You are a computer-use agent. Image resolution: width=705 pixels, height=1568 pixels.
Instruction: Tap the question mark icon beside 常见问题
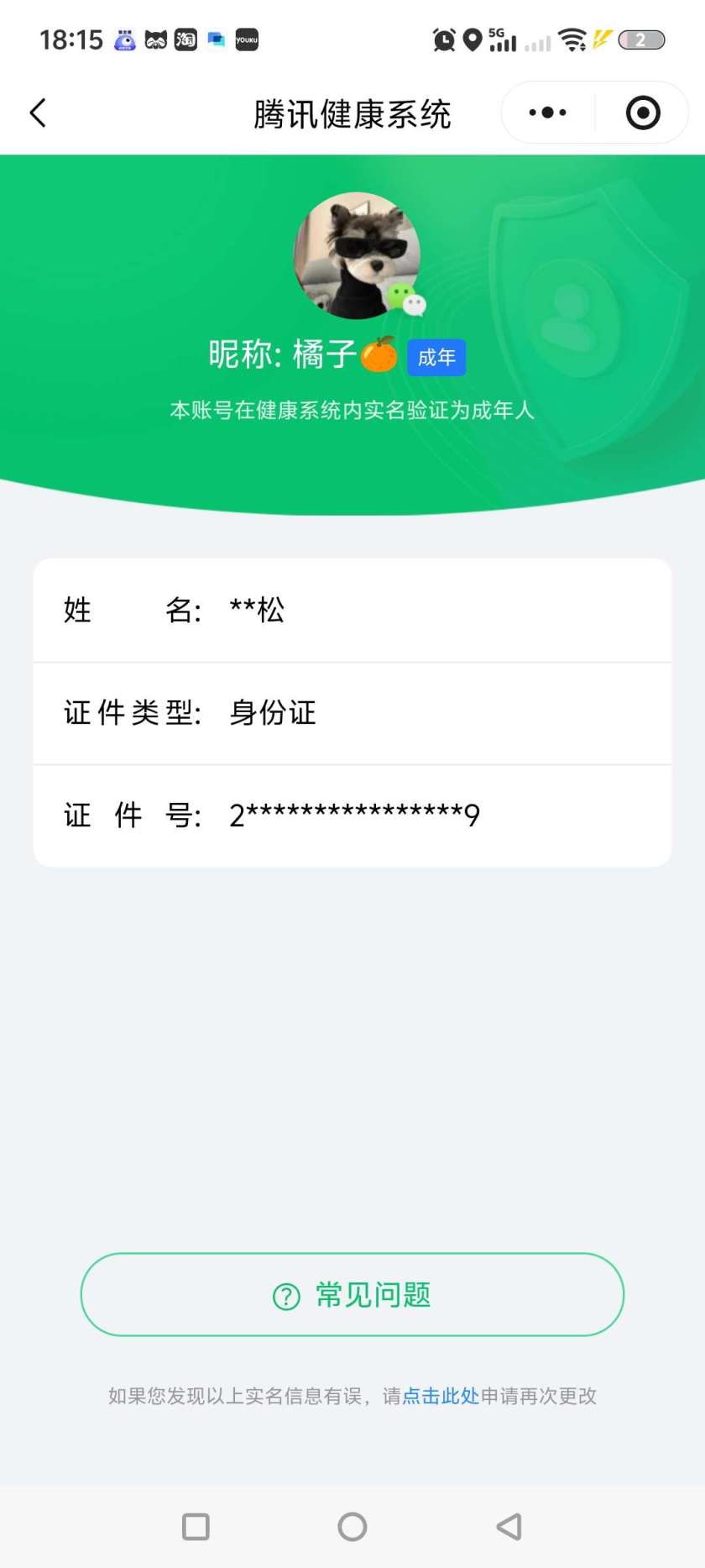click(x=286, y=1296)
